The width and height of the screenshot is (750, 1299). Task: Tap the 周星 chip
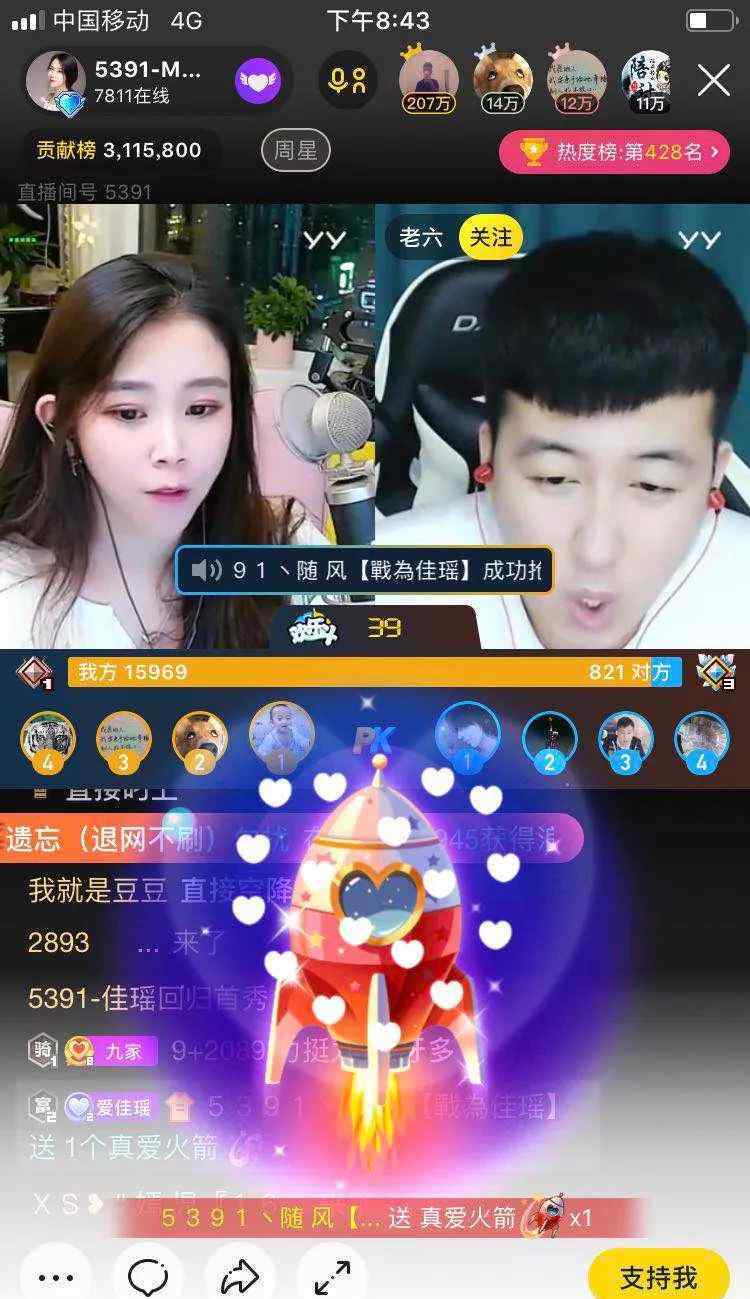click(296, 151)
